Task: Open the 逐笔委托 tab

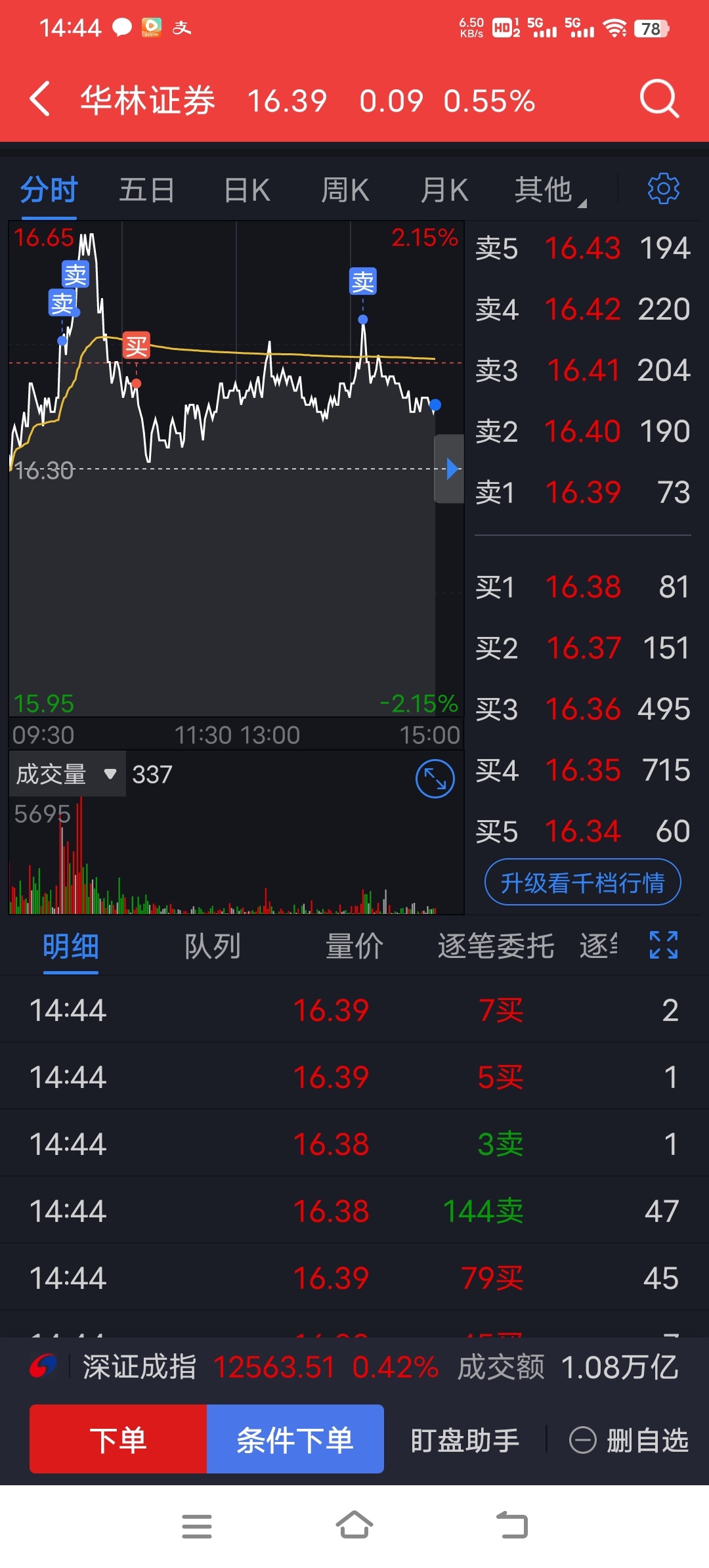Action: pyautogui.click(x=496, y=946)
